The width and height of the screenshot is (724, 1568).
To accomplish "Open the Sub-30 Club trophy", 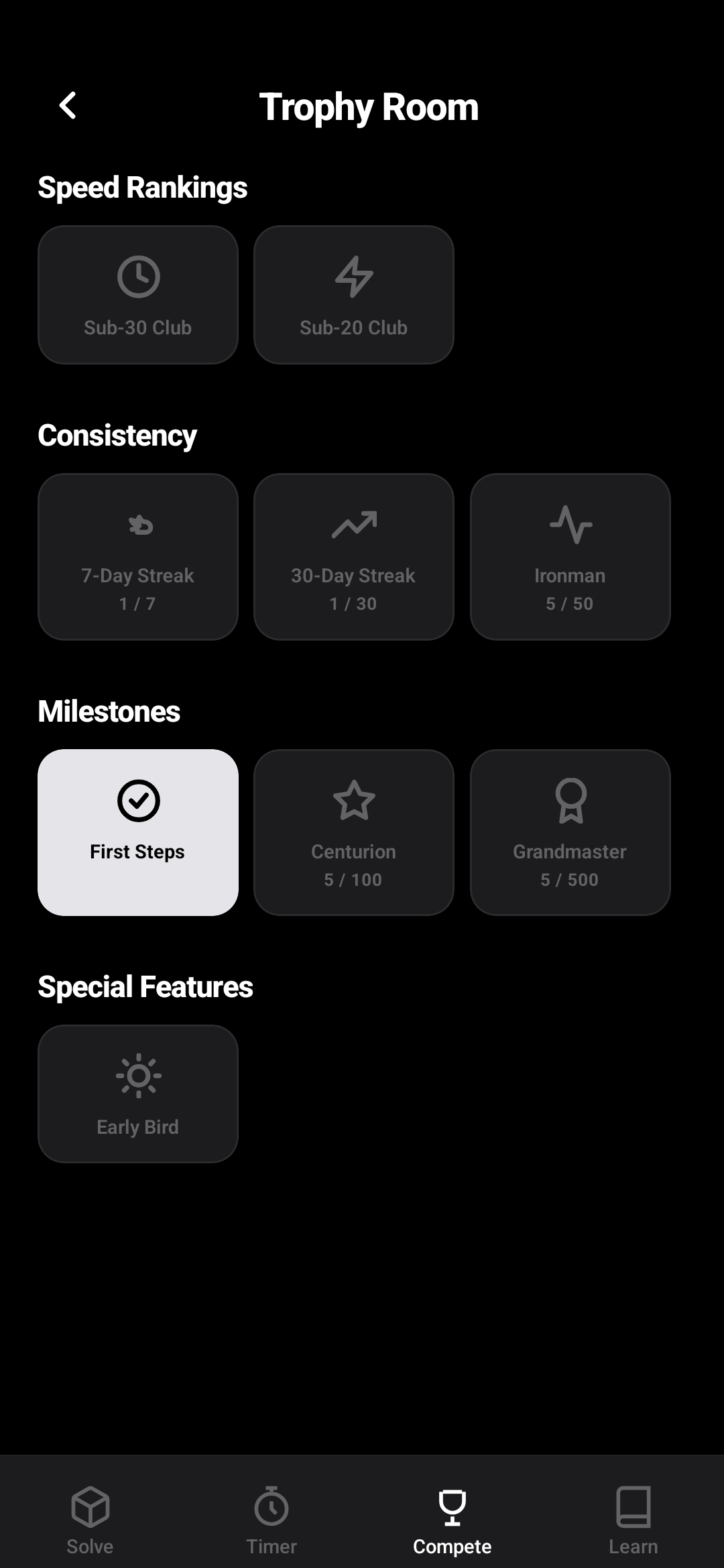I will point(138,295).
